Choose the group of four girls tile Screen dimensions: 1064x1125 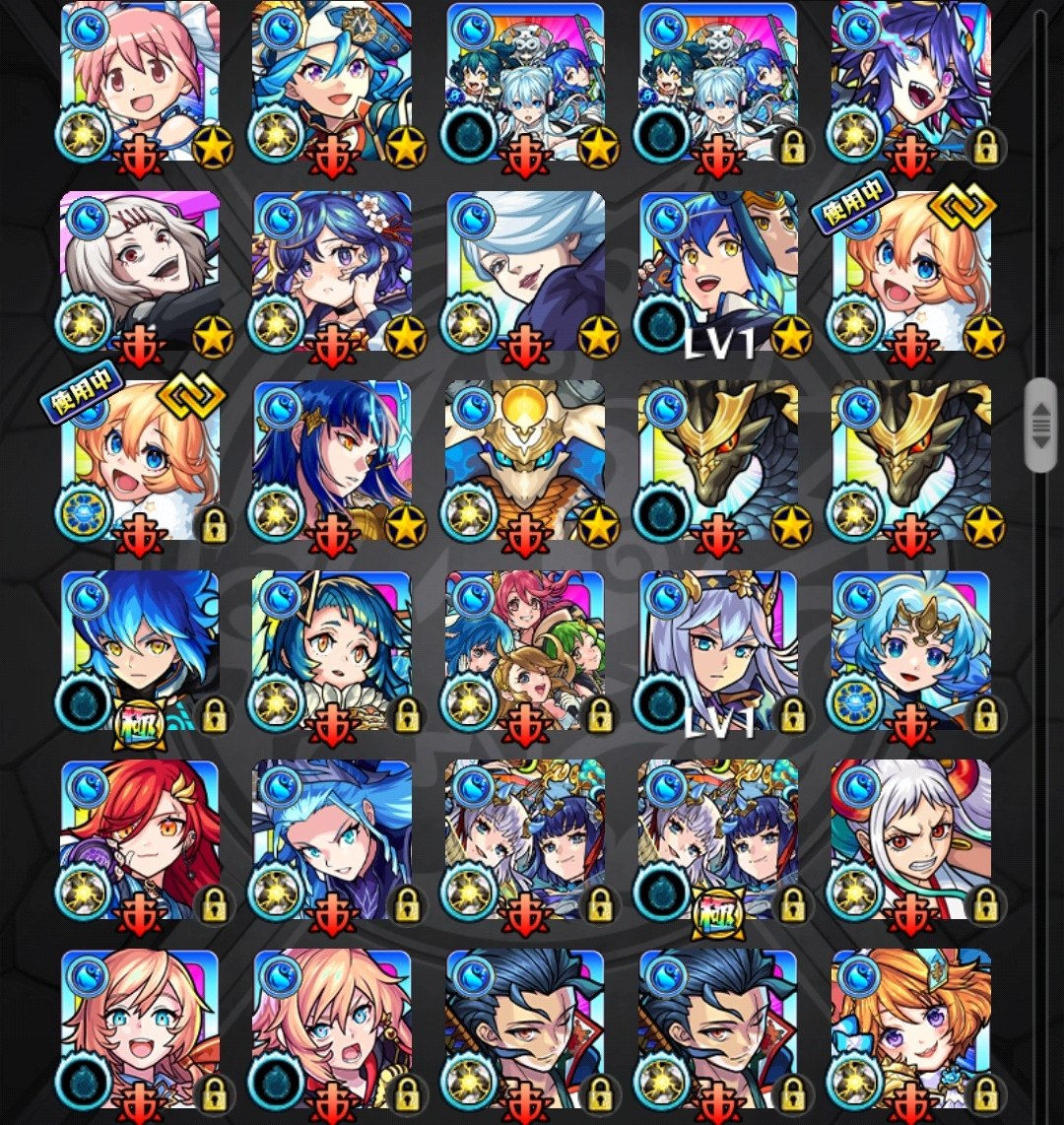tap(525, 650)
